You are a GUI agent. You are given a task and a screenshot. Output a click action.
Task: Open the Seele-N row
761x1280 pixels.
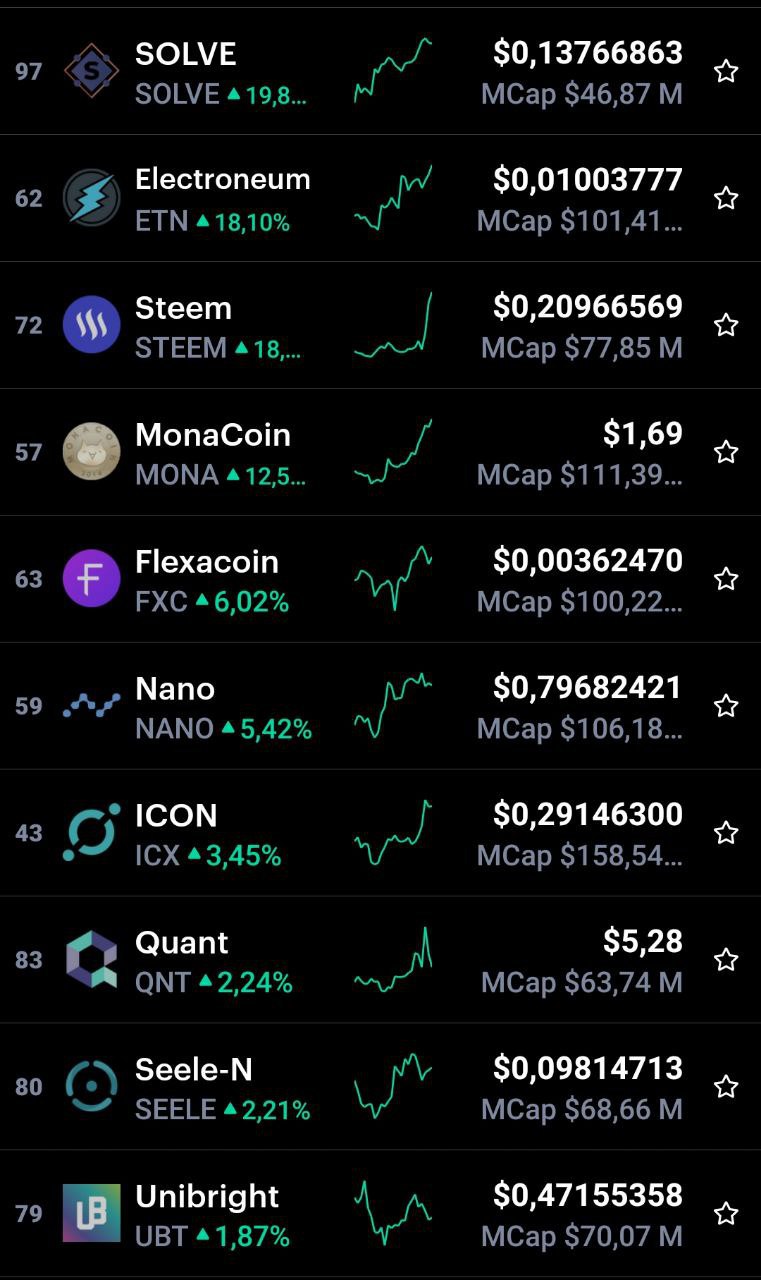pos(380,1087)
